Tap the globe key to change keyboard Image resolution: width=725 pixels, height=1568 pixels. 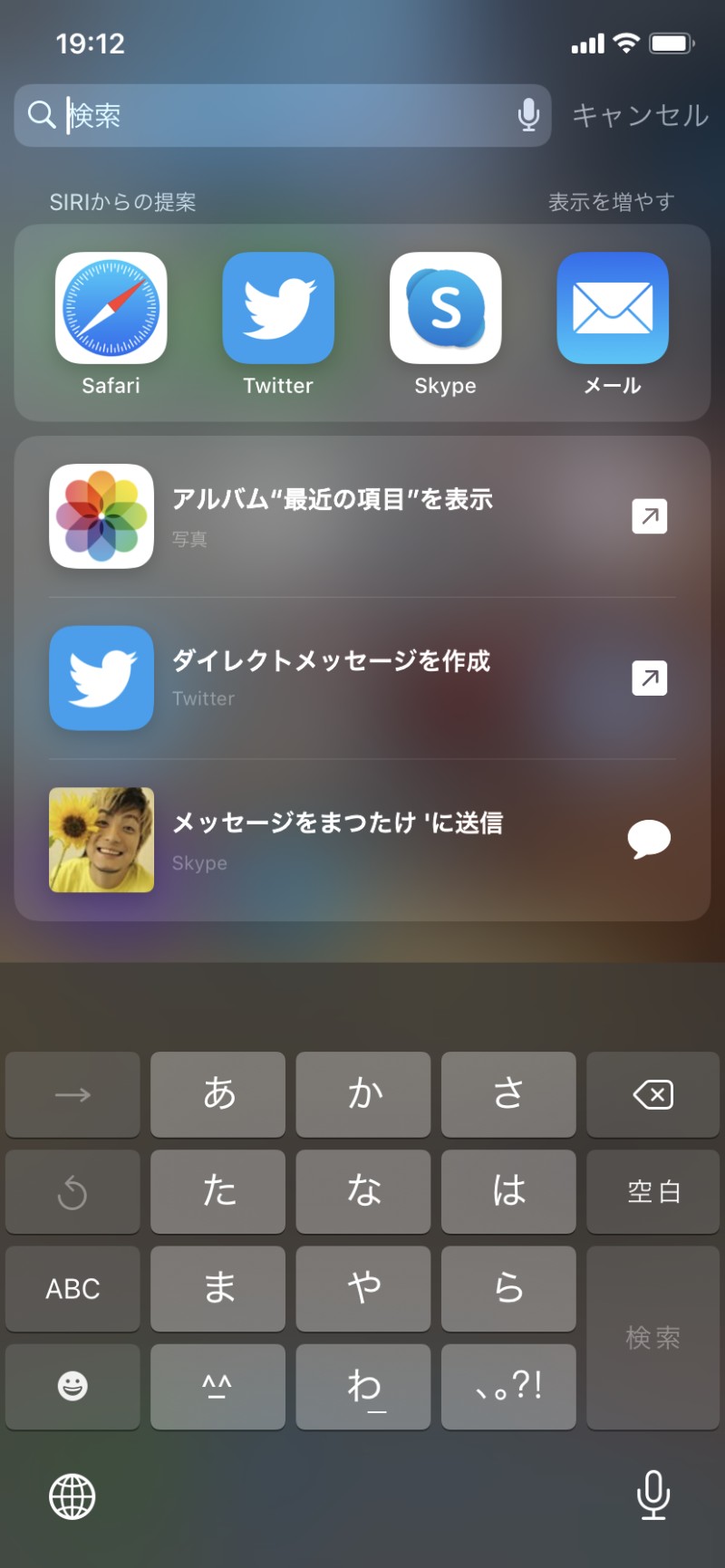coord(72,1496)
